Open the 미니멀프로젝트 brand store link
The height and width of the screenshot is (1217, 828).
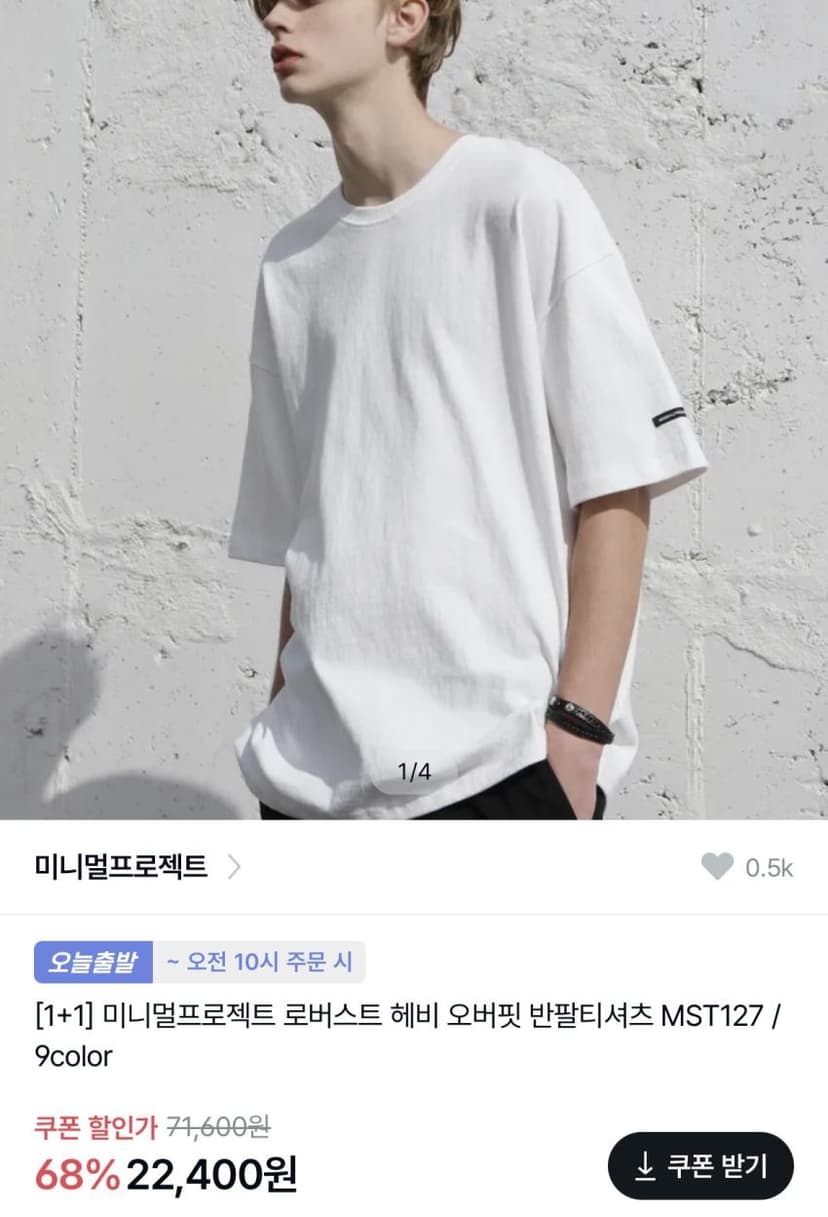tap(137, 866)
